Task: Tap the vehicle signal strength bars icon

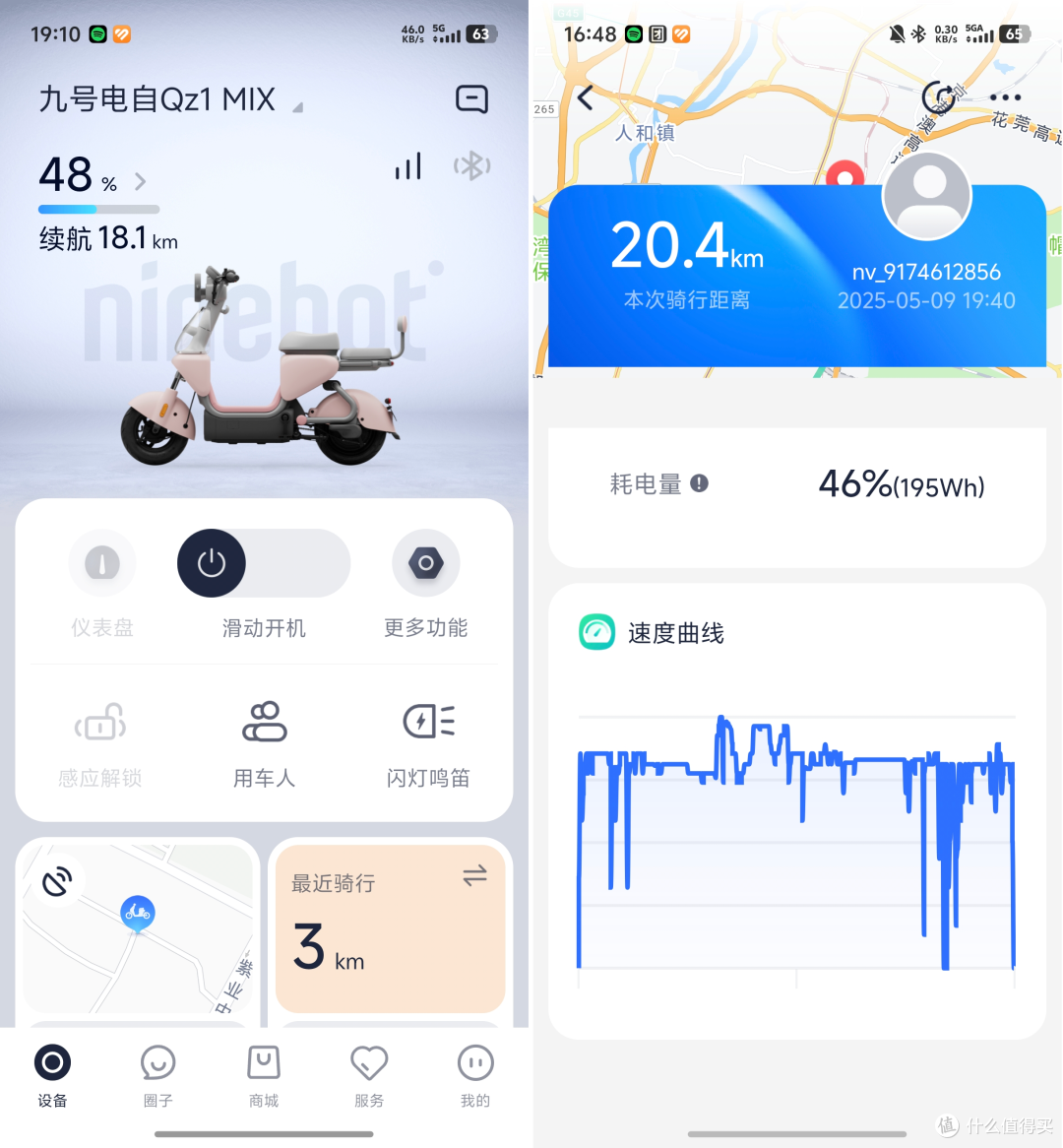Action: 407,165
